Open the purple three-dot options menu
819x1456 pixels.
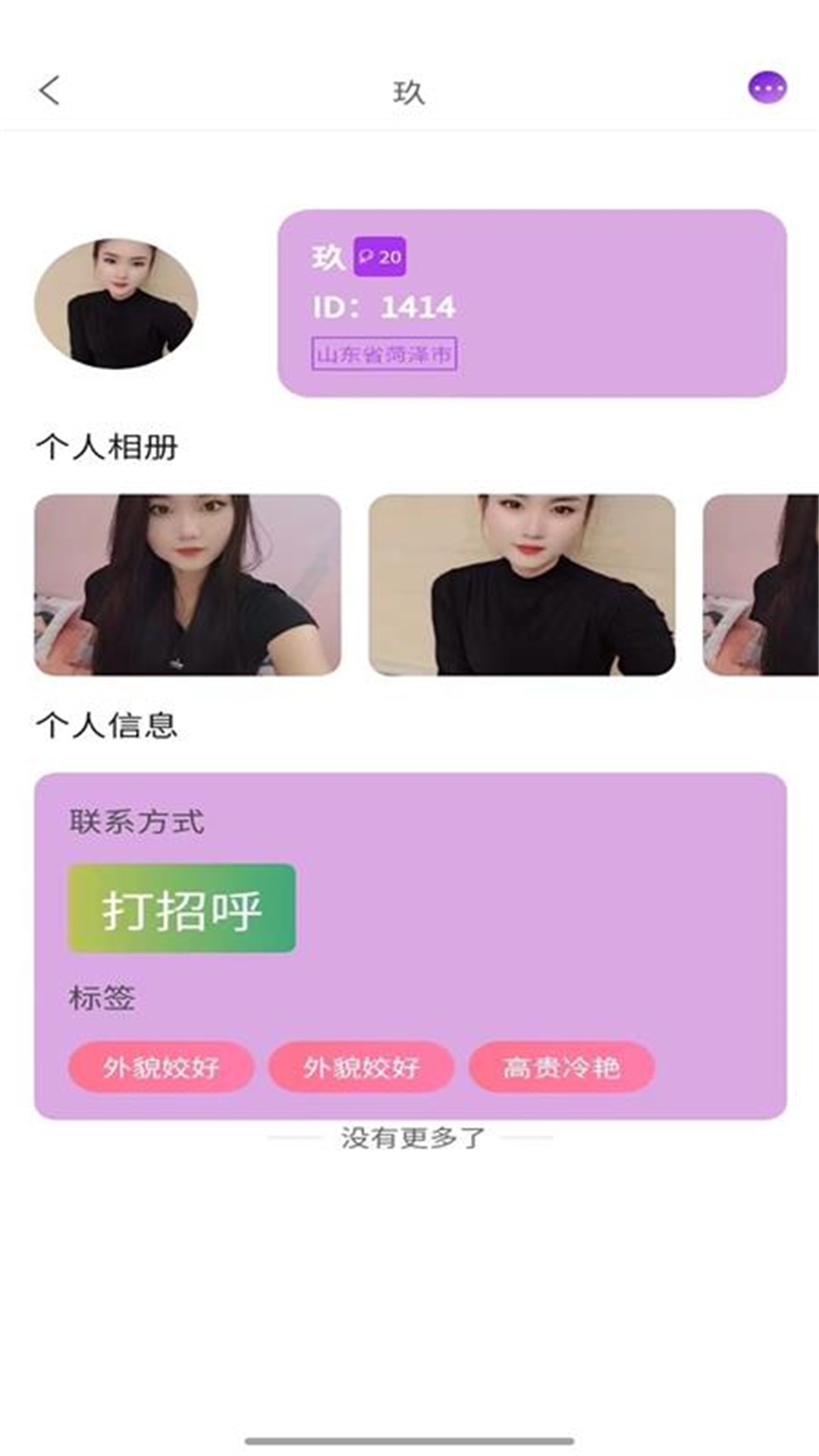[767, 88]
